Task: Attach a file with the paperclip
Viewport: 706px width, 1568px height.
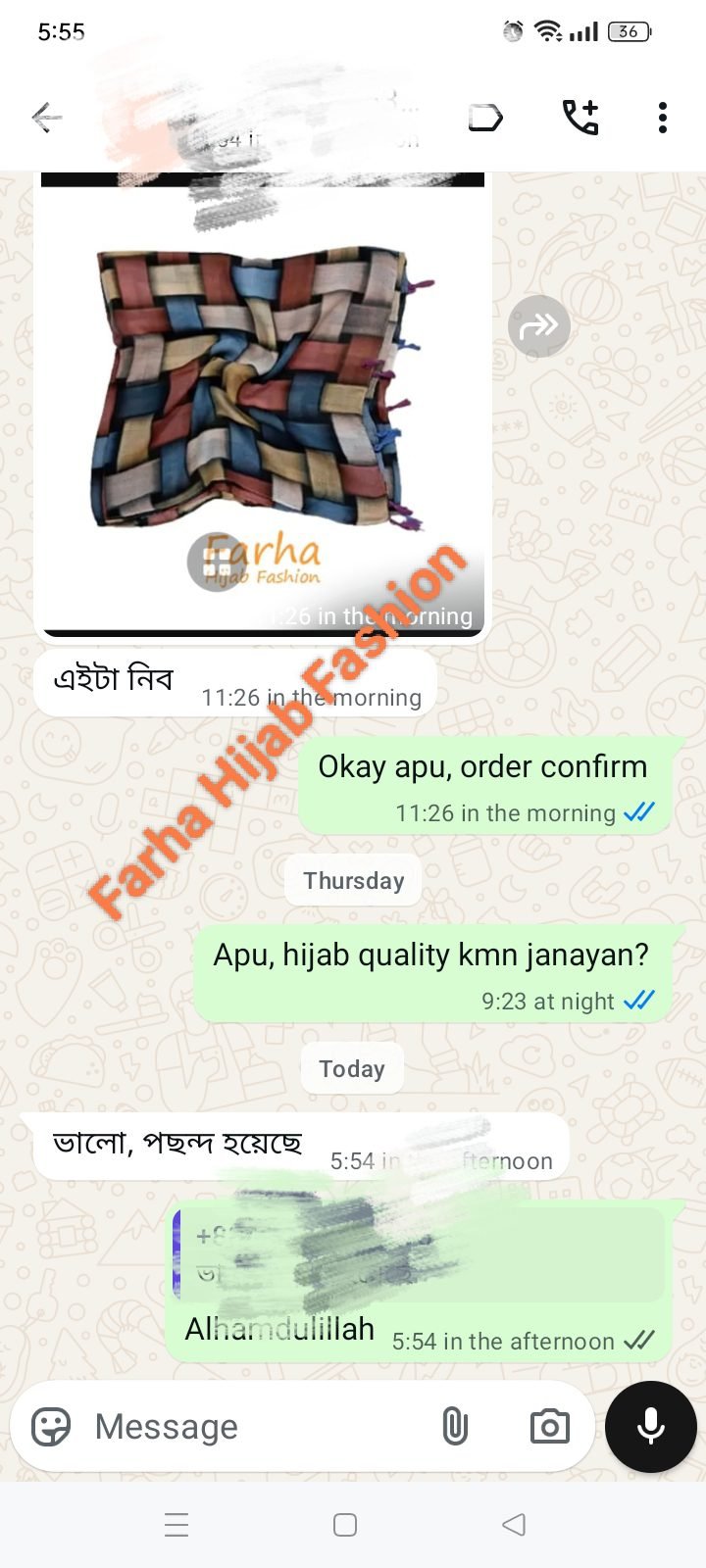Action: click(x=455, y=1427)
